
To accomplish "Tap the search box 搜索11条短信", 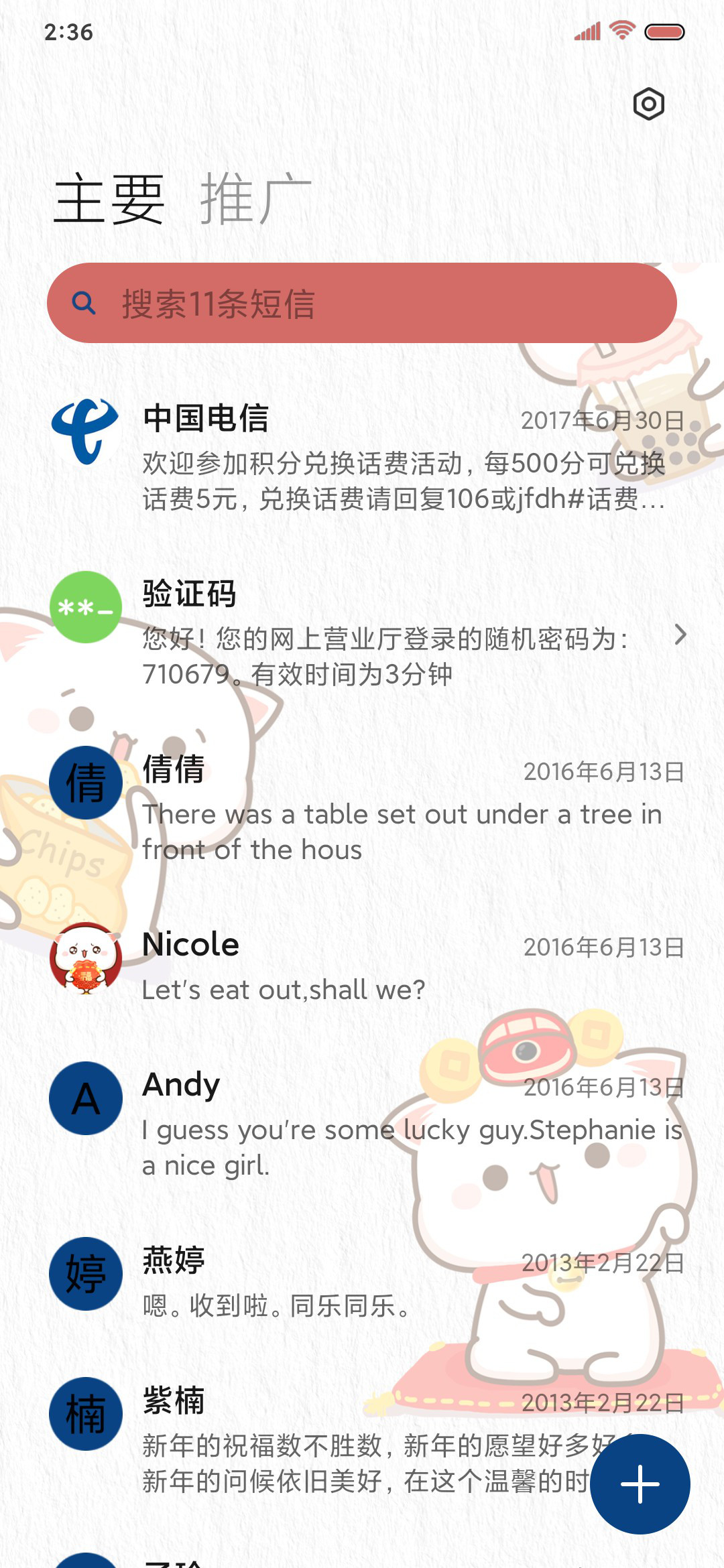I will pos(362,303).
